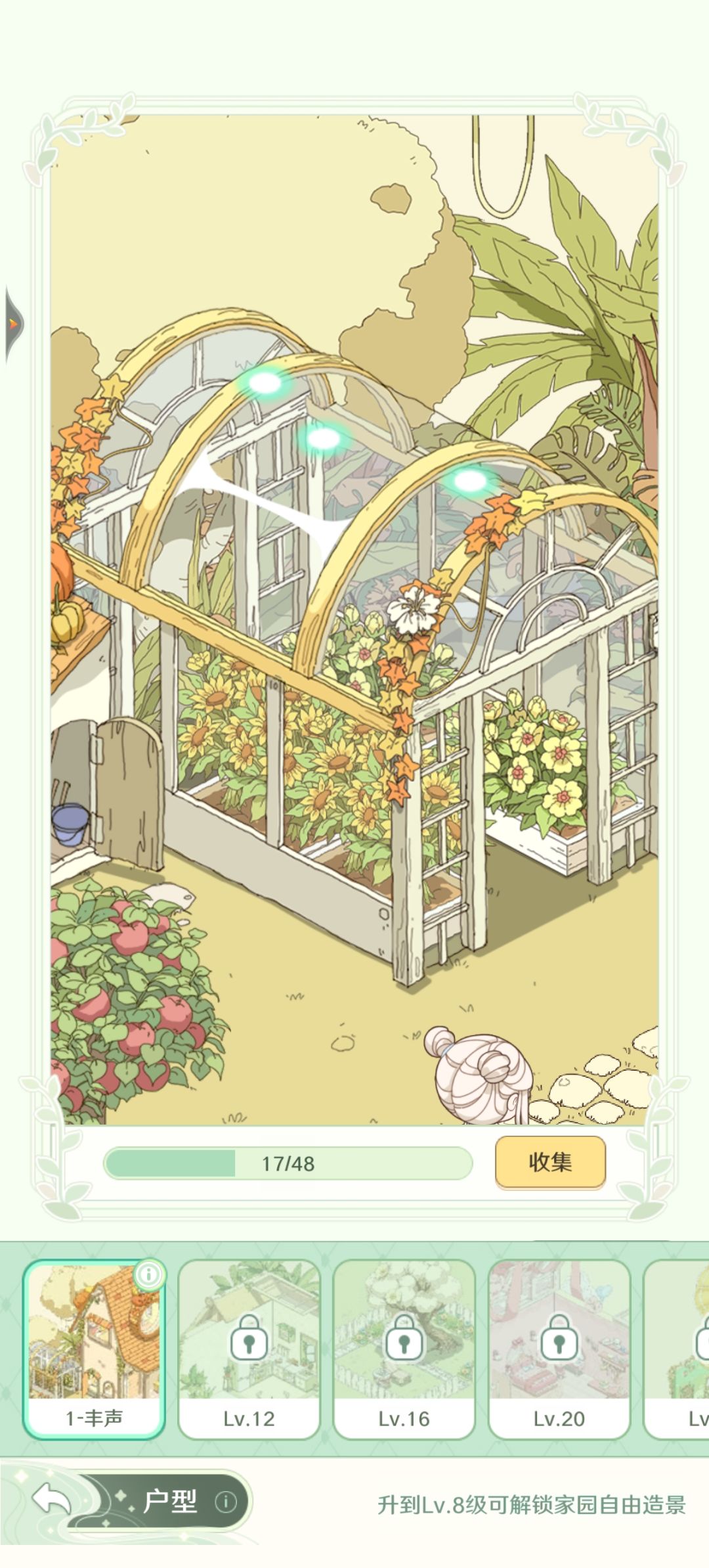
Task: Tap the locked Lv.12 layout
Action: pyautogui.click(x=249, y=1349)
